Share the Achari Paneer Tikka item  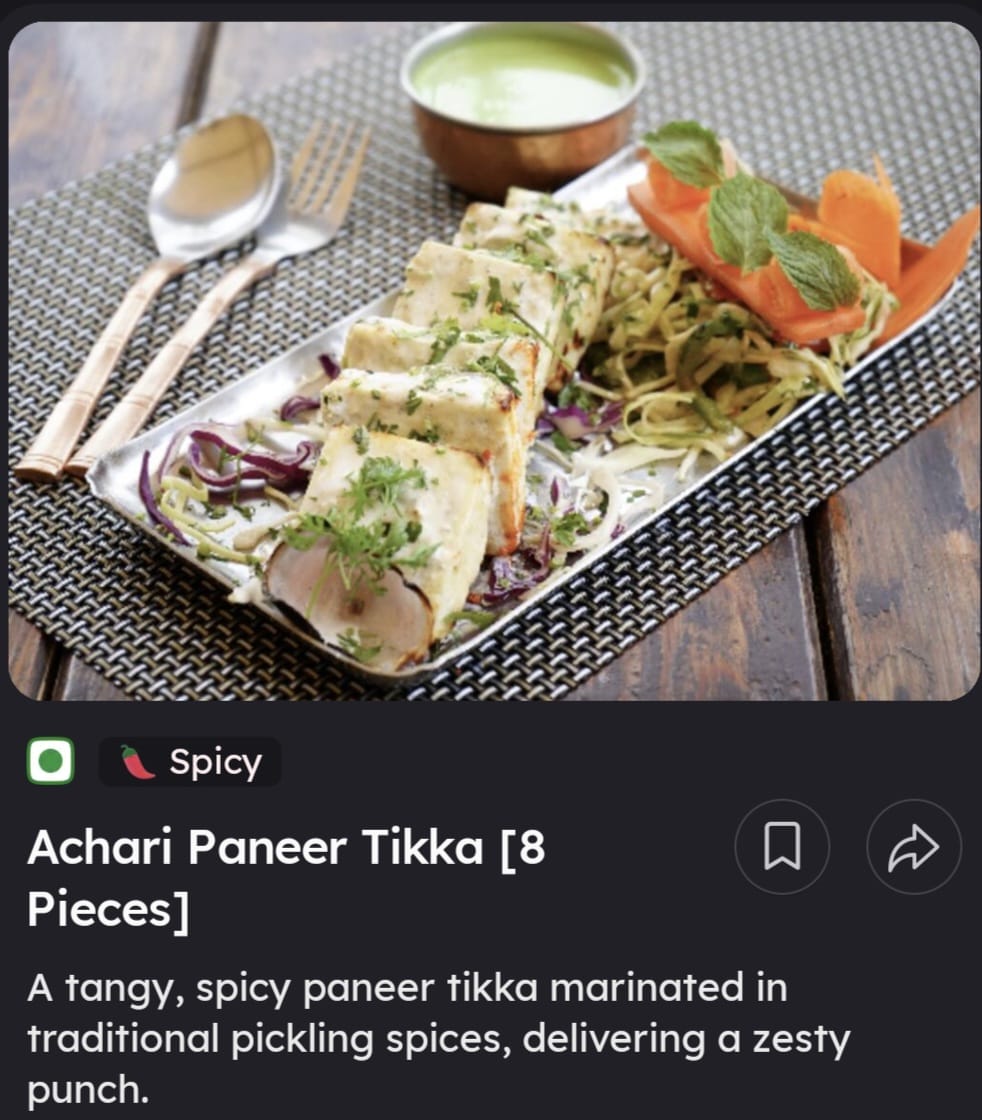pos(913,847)
